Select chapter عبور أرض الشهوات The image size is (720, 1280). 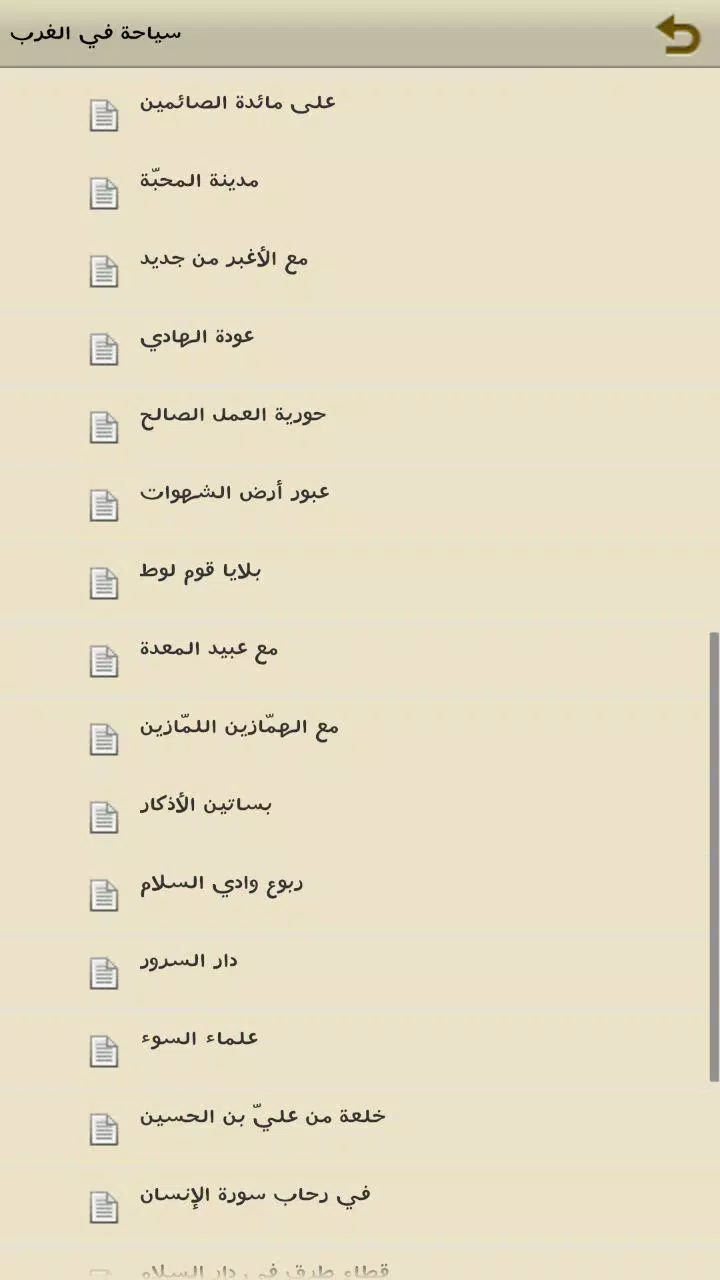tap(360, 499)
